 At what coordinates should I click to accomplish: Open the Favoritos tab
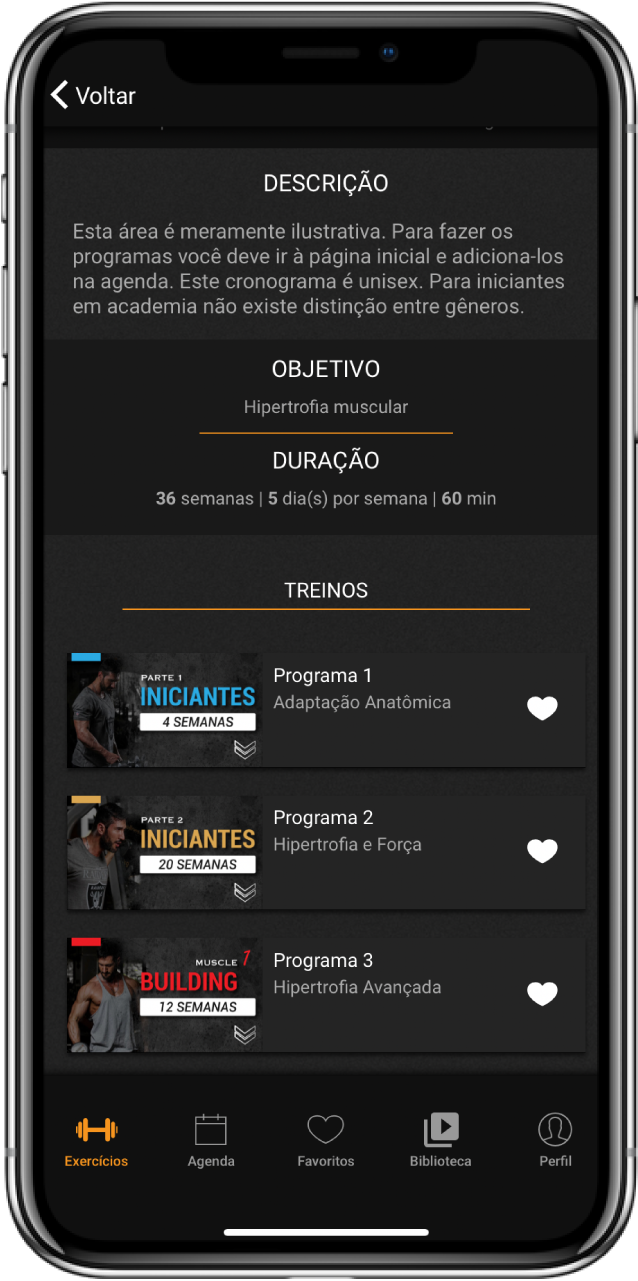click(325, 1141)
